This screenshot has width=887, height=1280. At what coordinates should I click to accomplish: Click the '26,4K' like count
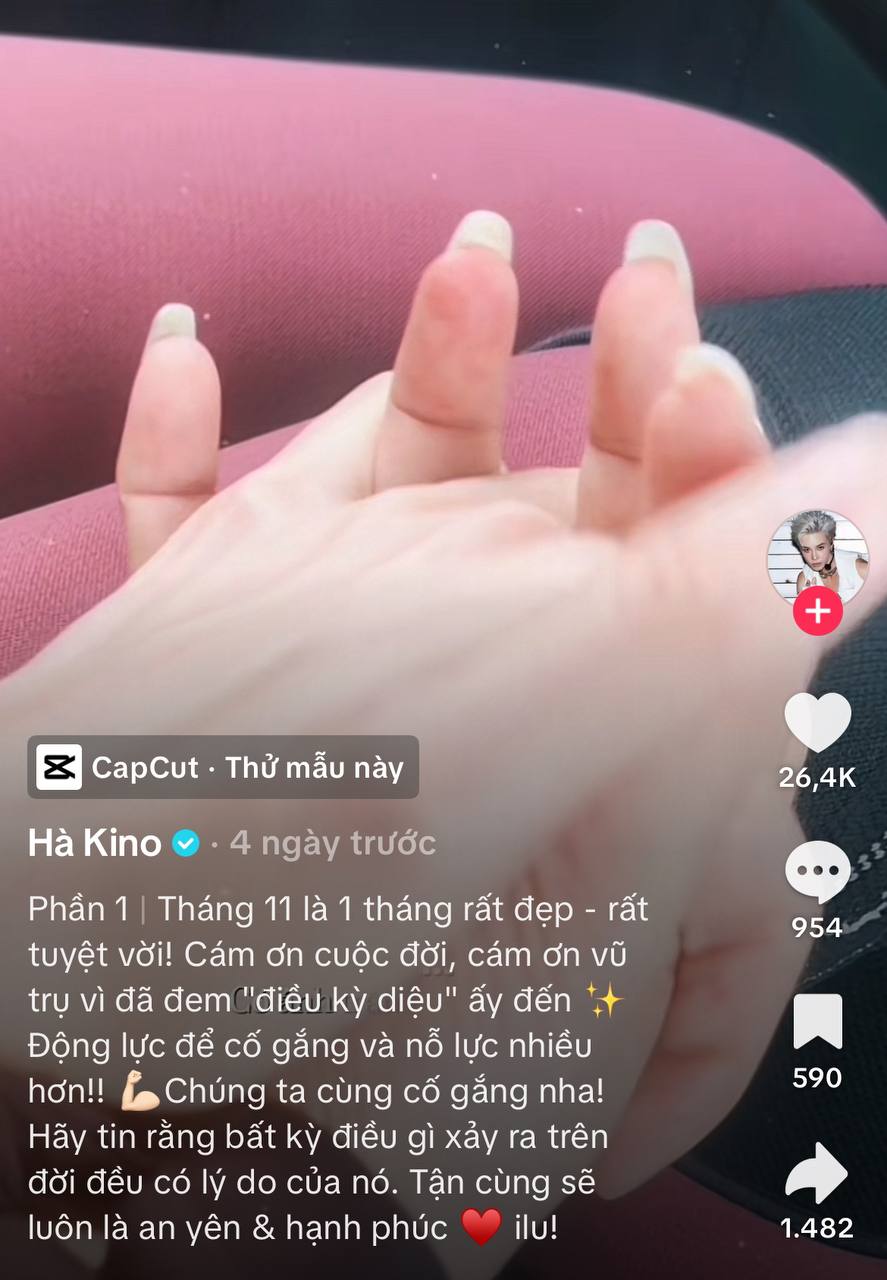(819, 777)
